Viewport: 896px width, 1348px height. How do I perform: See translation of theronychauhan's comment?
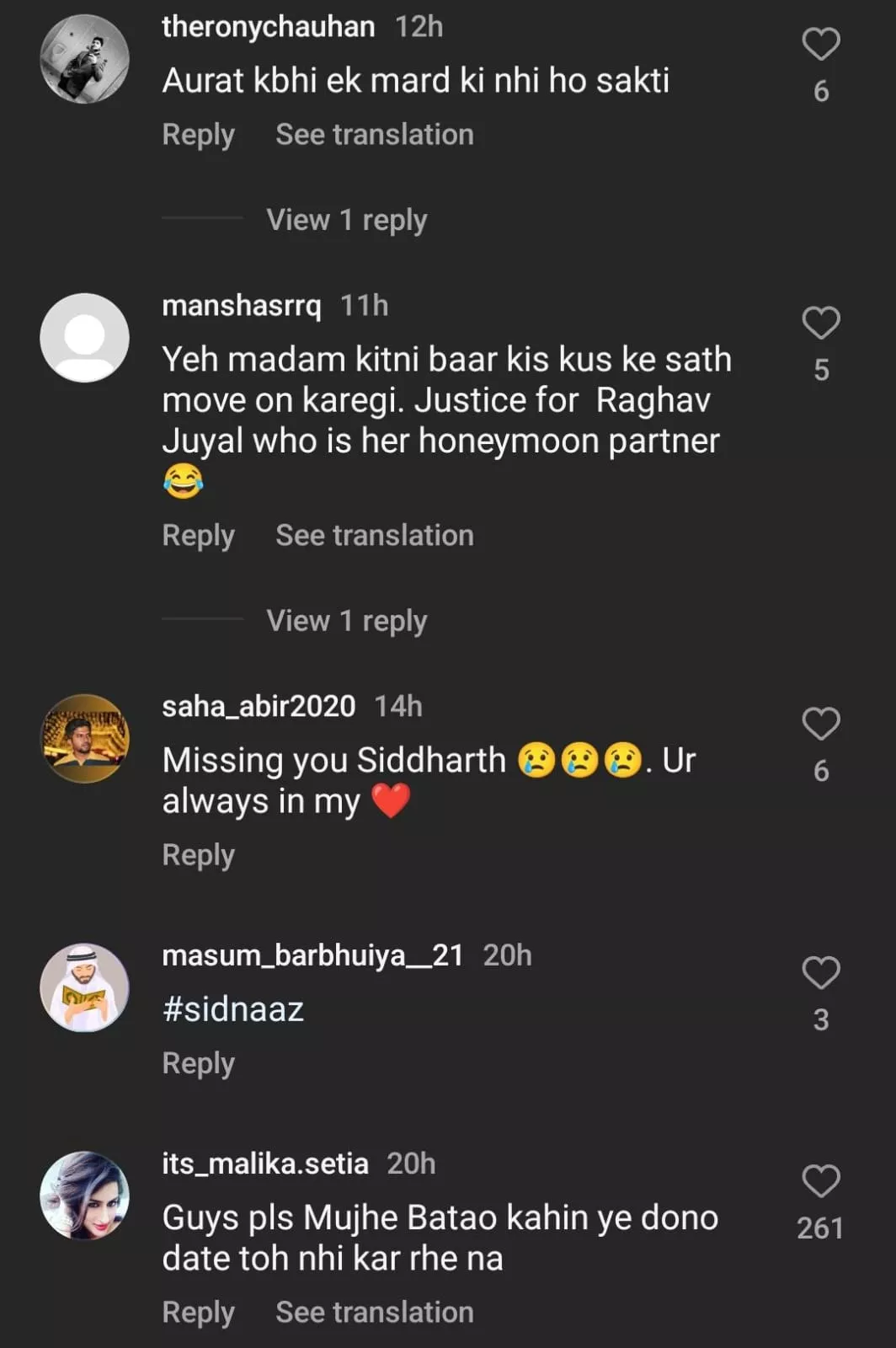point(374,135)
